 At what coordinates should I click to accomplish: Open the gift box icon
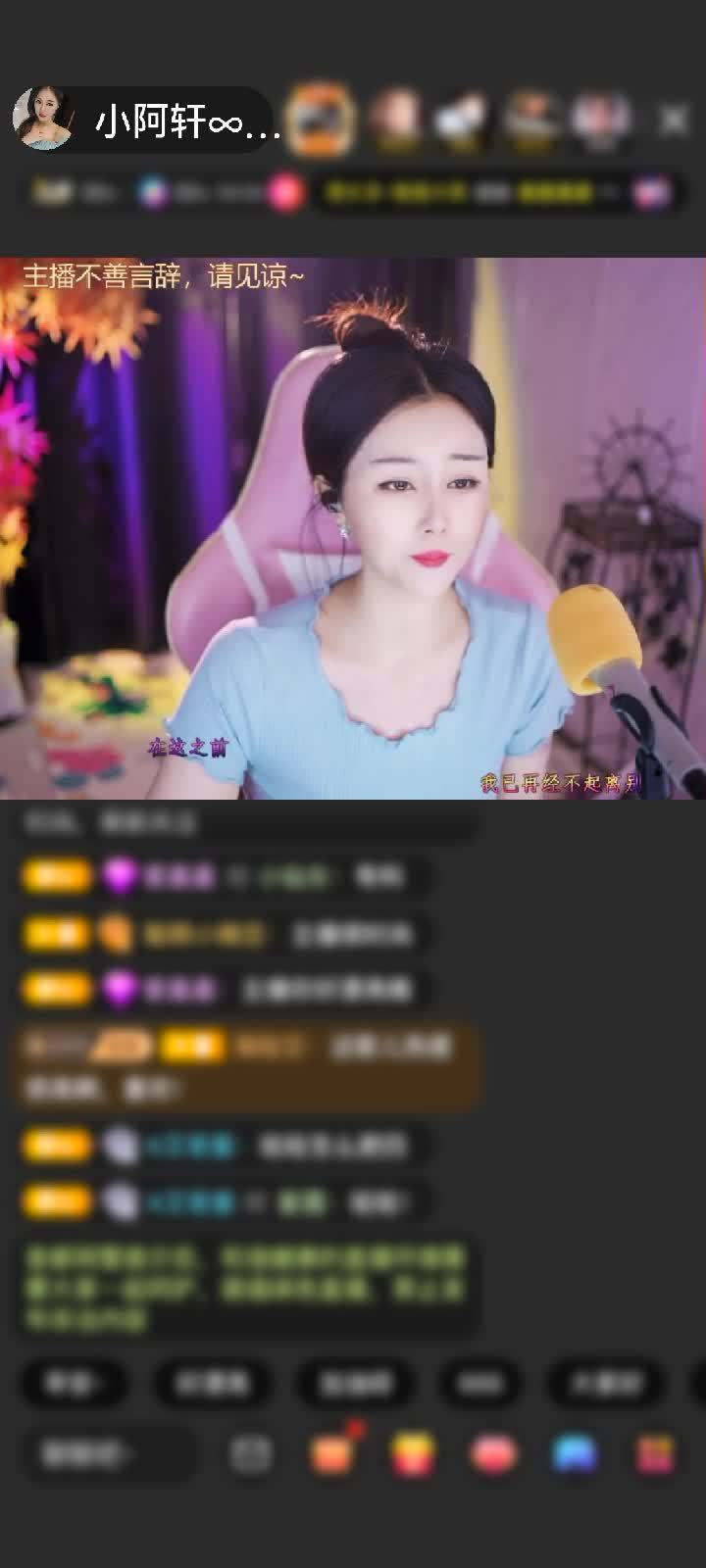331,1454
